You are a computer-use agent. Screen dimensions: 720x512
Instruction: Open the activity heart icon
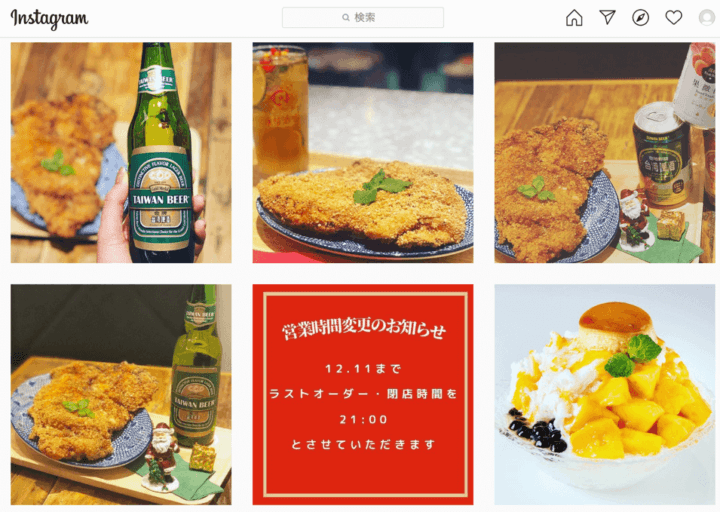pyautogui.click(x=674, y=17)
